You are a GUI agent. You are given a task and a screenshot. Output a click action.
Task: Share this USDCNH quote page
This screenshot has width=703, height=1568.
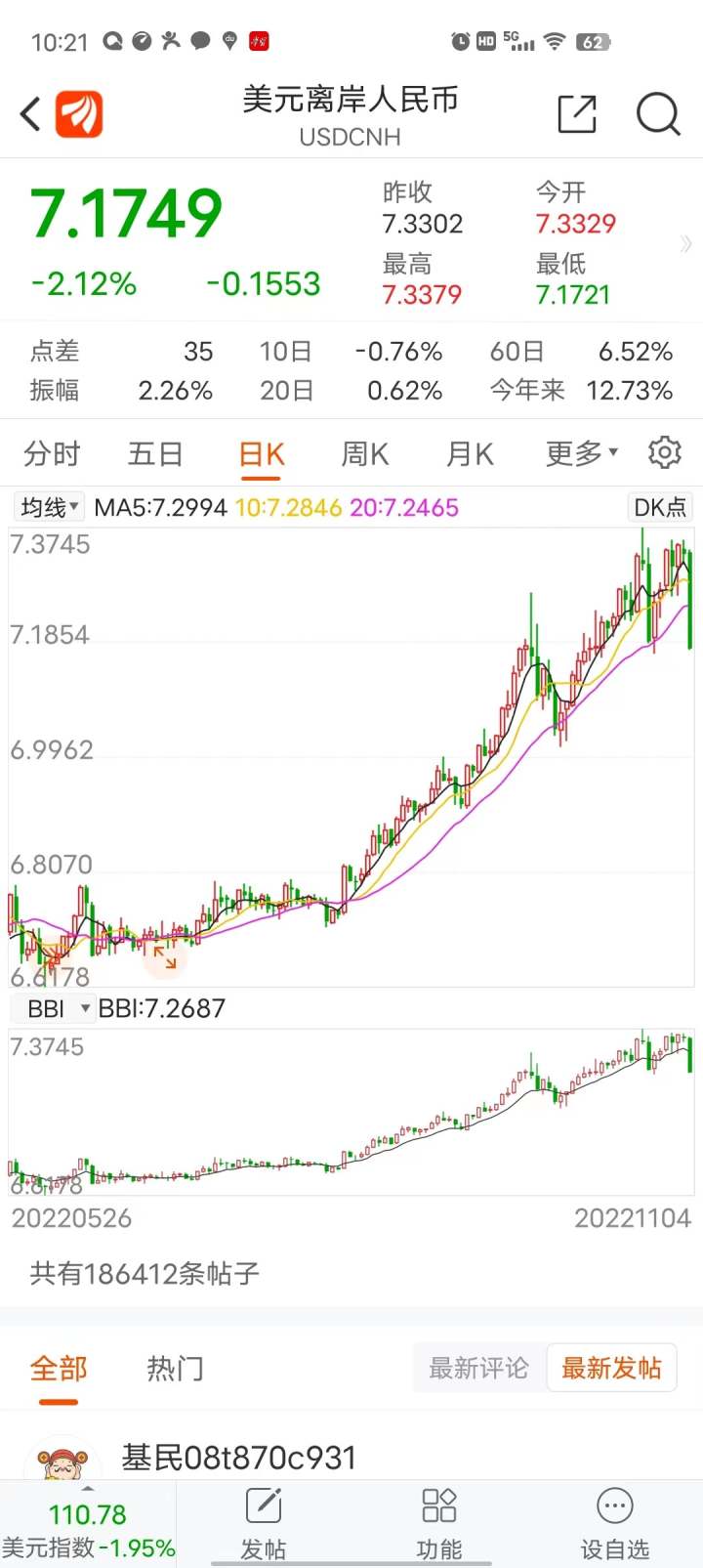576,113
